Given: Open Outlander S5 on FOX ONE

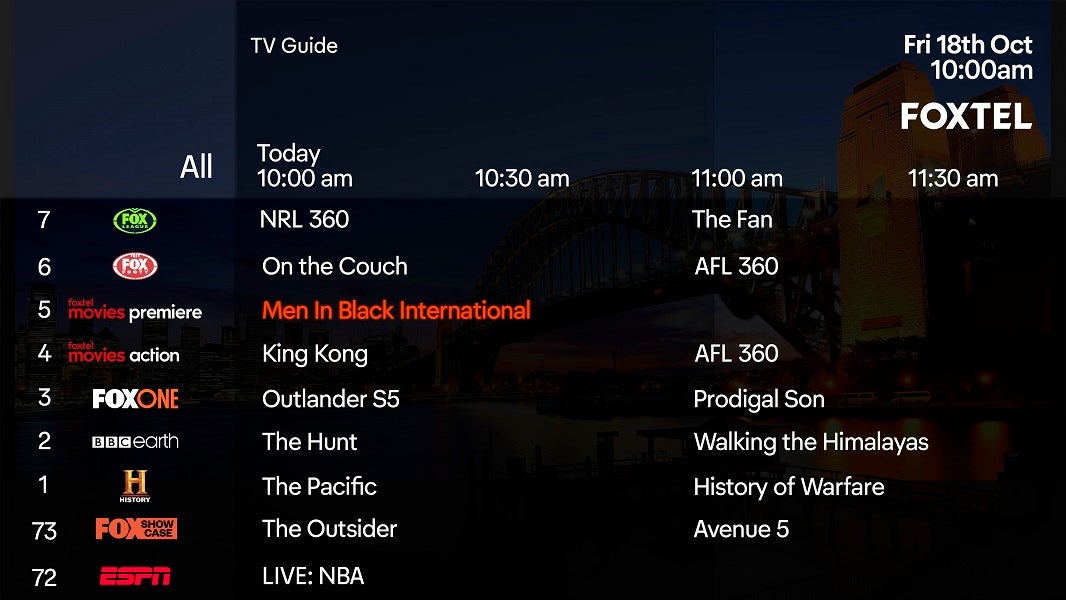Looking at the screenshot, I should 330,399.
